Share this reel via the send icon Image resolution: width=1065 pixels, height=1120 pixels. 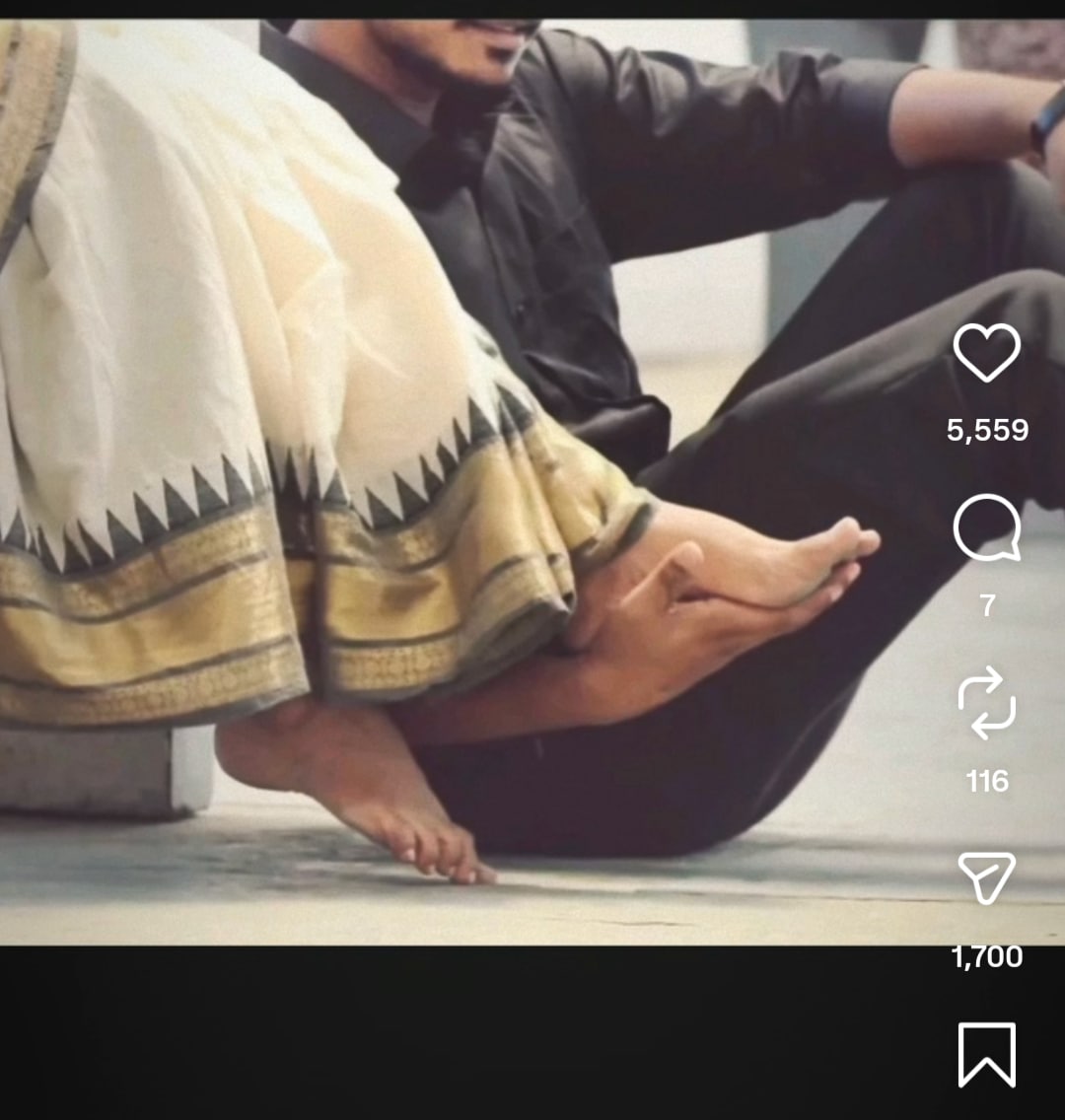986,876
